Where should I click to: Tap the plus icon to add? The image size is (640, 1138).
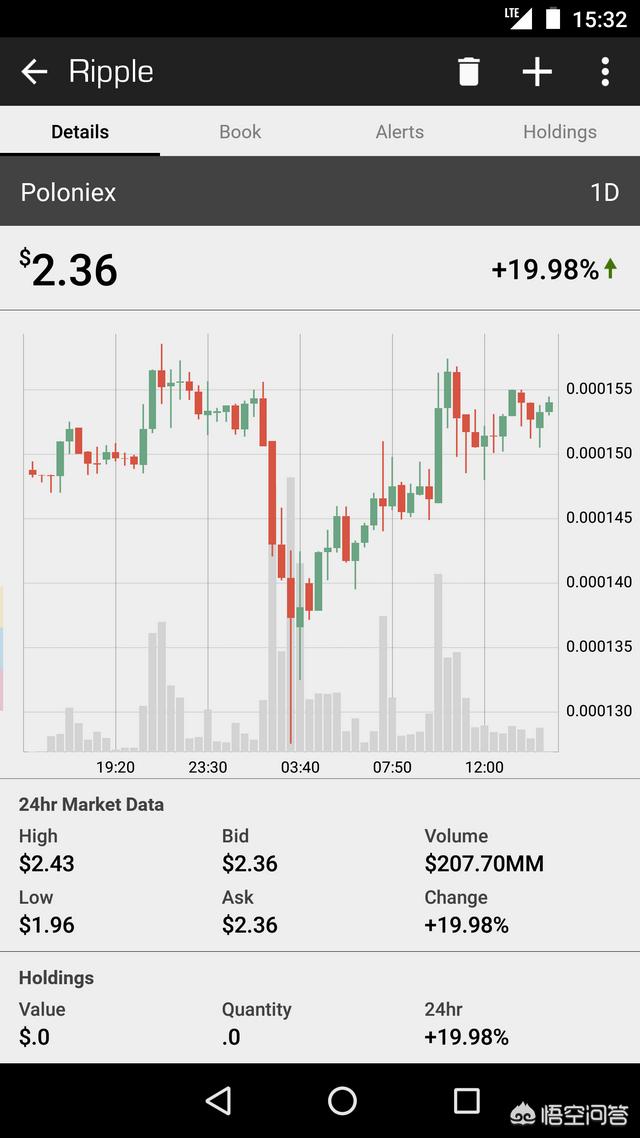[x=537, y=72]
